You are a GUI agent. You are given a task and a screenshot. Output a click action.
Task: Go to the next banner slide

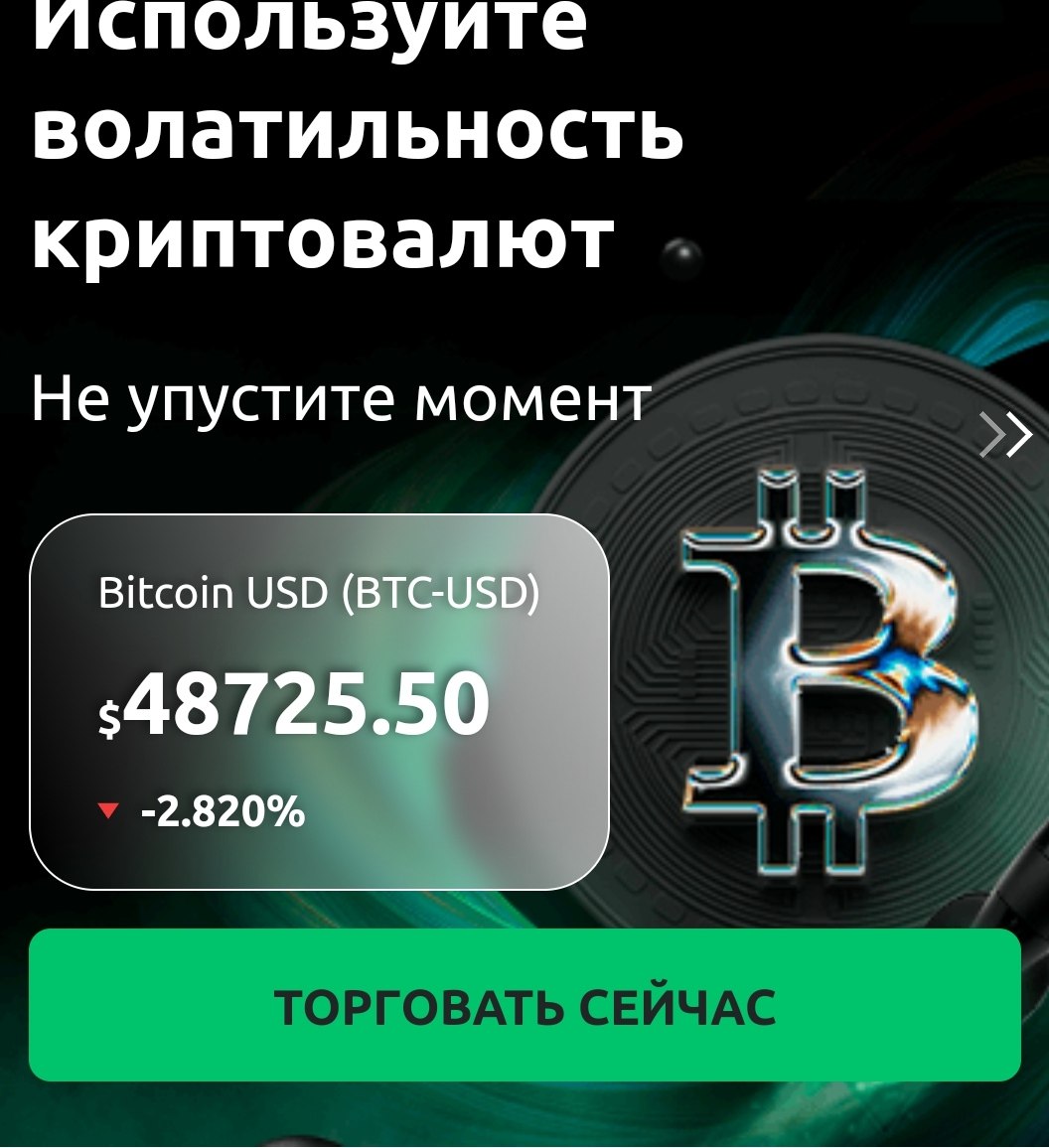1005,435
